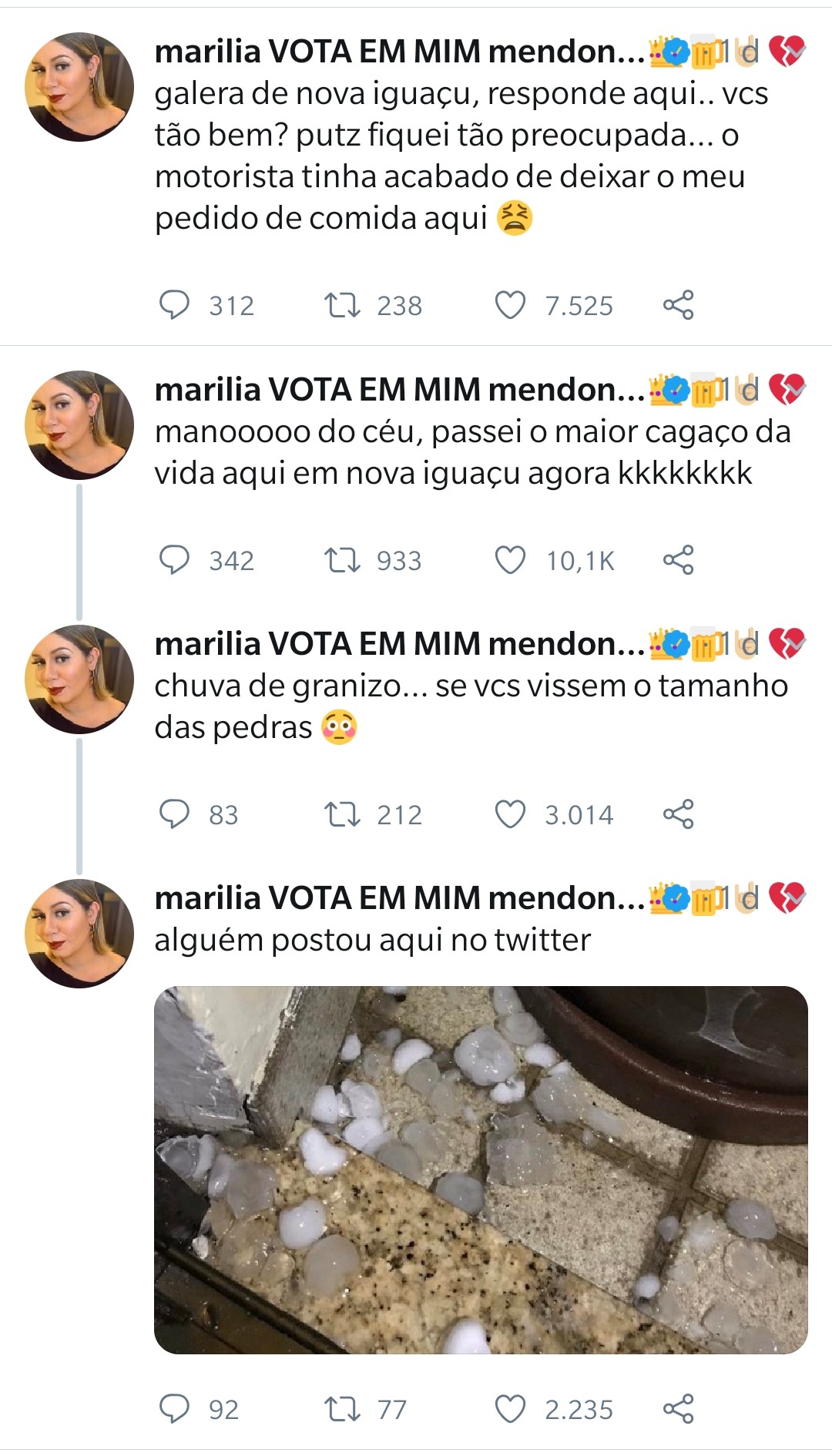
Task: Share the "manooooo do céu" tweet
Action: [681, 561]
